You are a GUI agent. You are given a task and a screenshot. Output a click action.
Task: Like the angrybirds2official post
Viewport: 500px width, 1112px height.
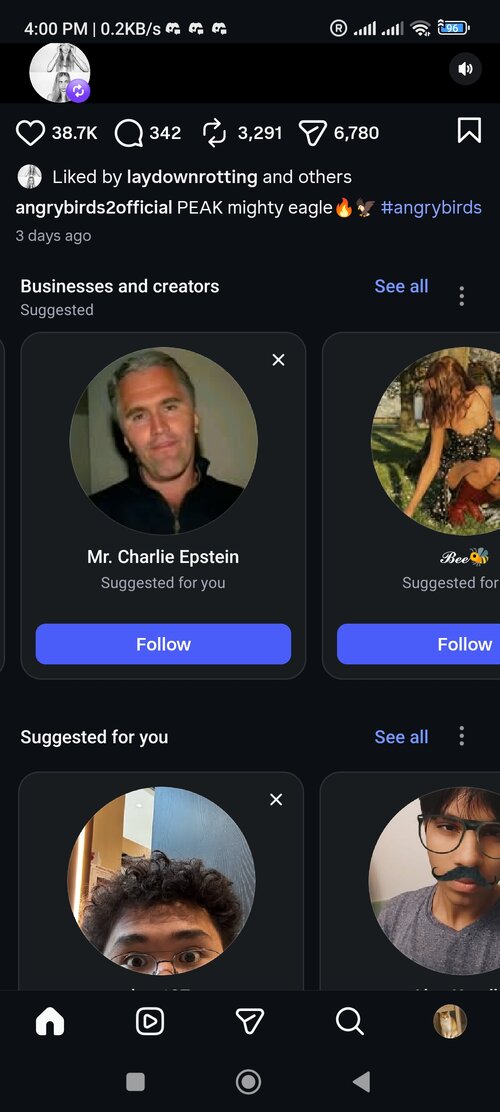[30, 133]
